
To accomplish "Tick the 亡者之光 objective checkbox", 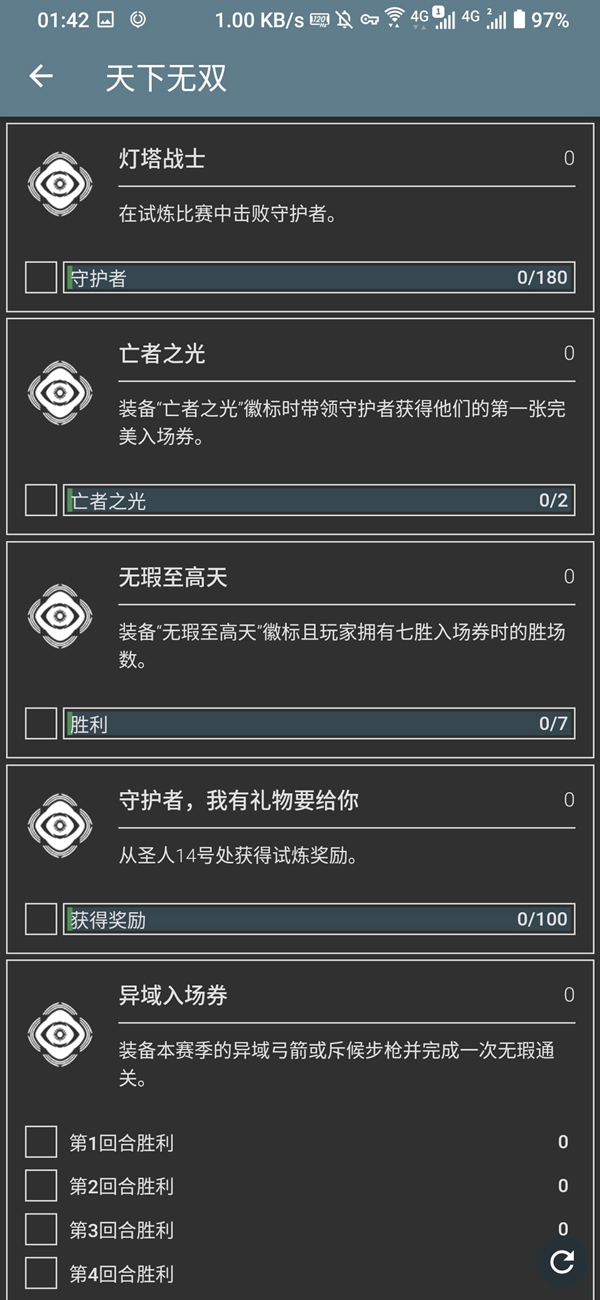I will [41, 500].
